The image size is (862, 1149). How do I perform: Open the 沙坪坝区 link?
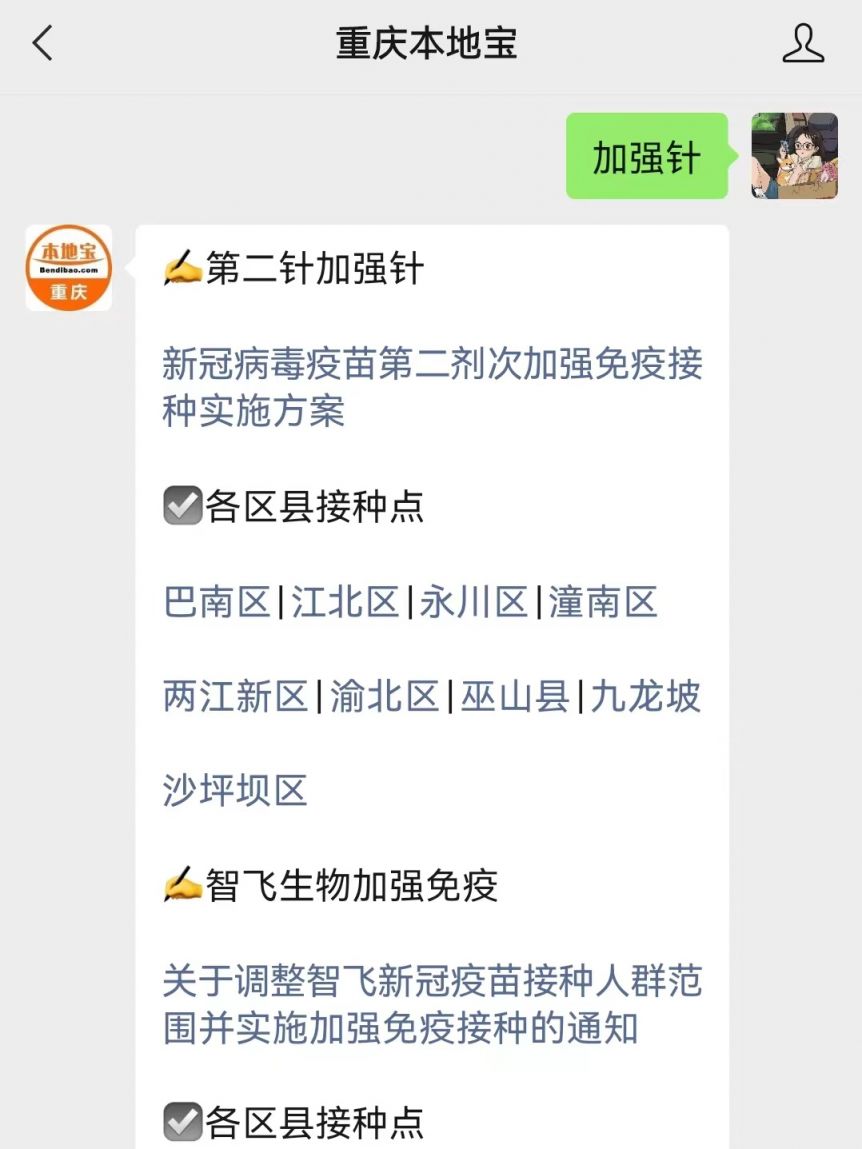pyautogui.click(x=235, y=791)
